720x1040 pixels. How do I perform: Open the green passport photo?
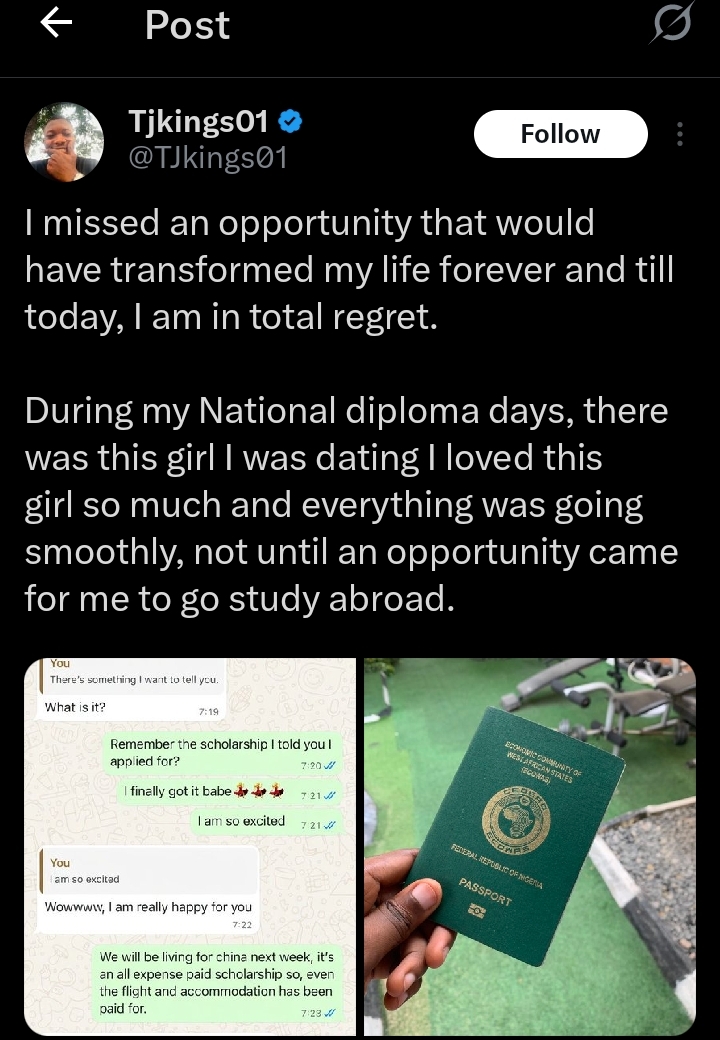529,846
